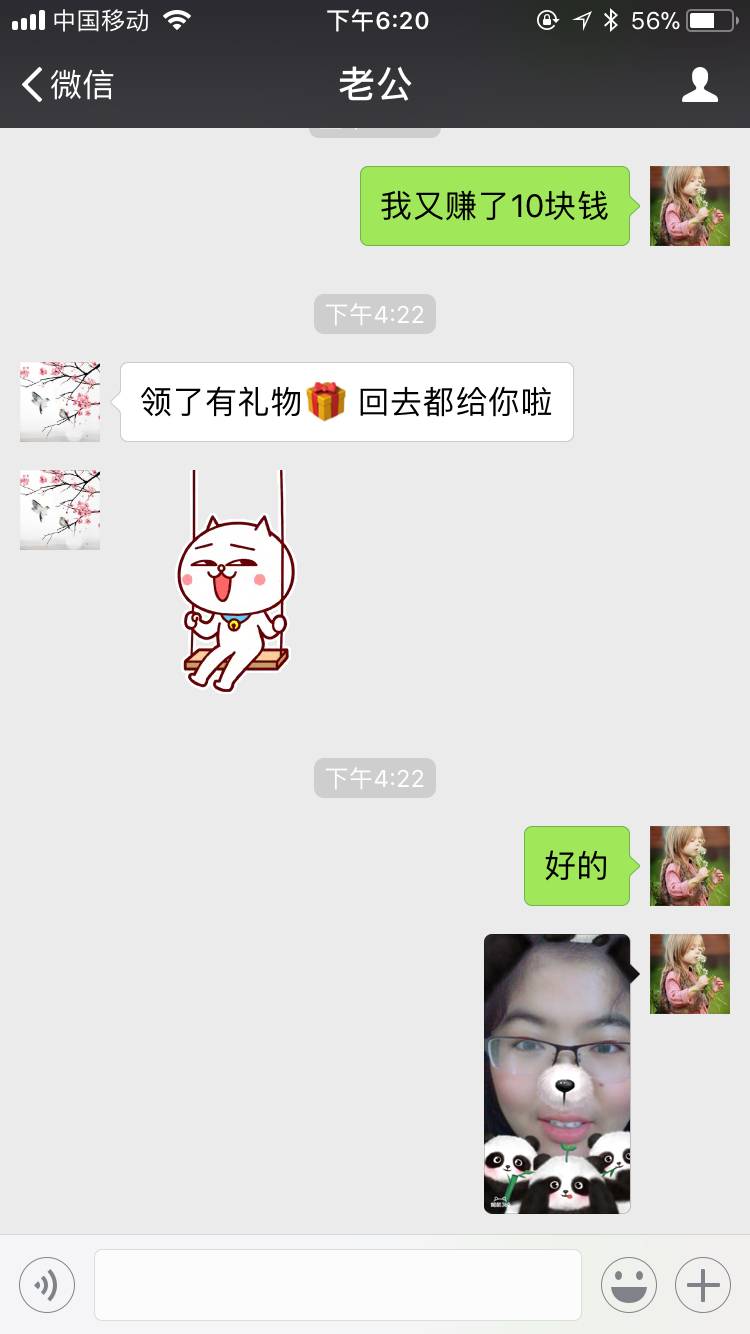This screenshot has width=750, height=1334.
Task: Open my avatar next to 好的 message
Action: click(x=690, y=866)
